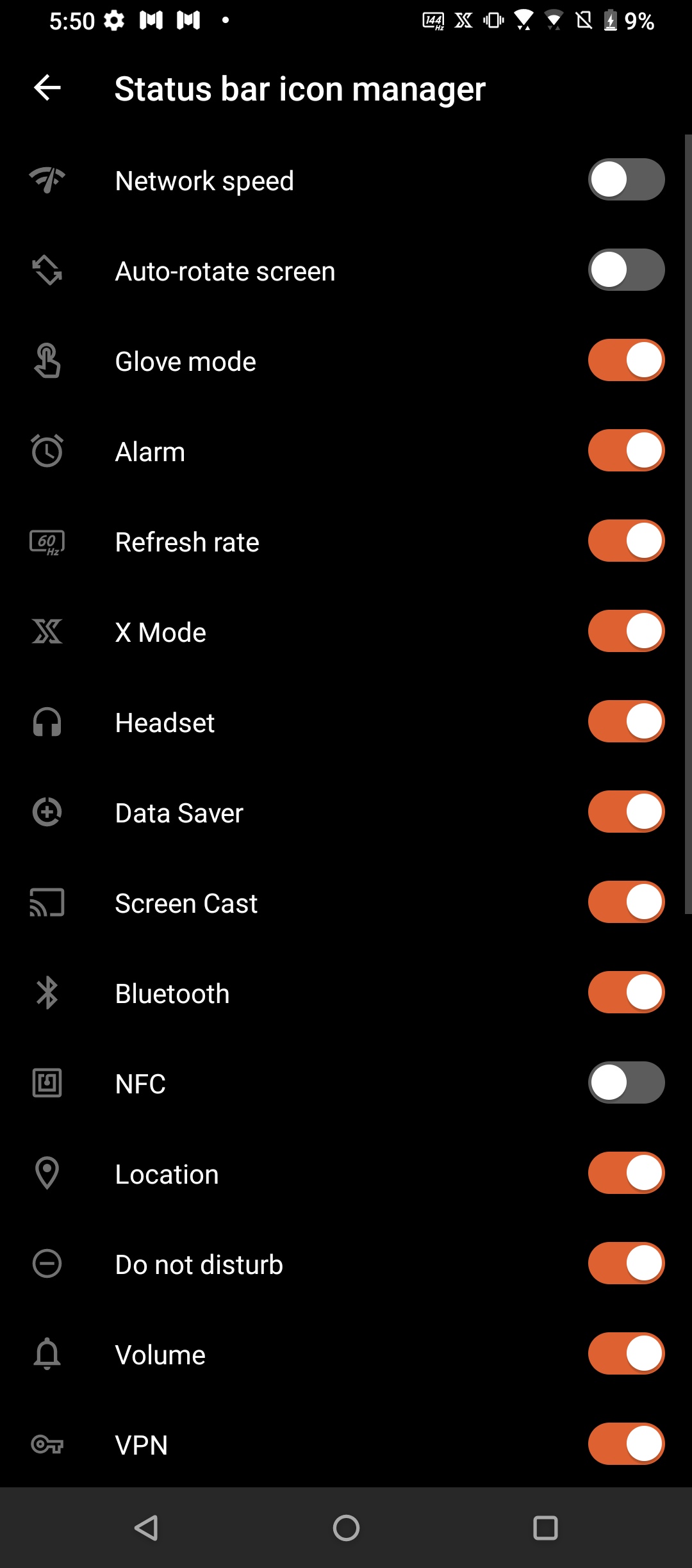Viewport: 692px width, 1568px height.
Task: Go back from Status bar icon manager
Action: tap(47, 88)
